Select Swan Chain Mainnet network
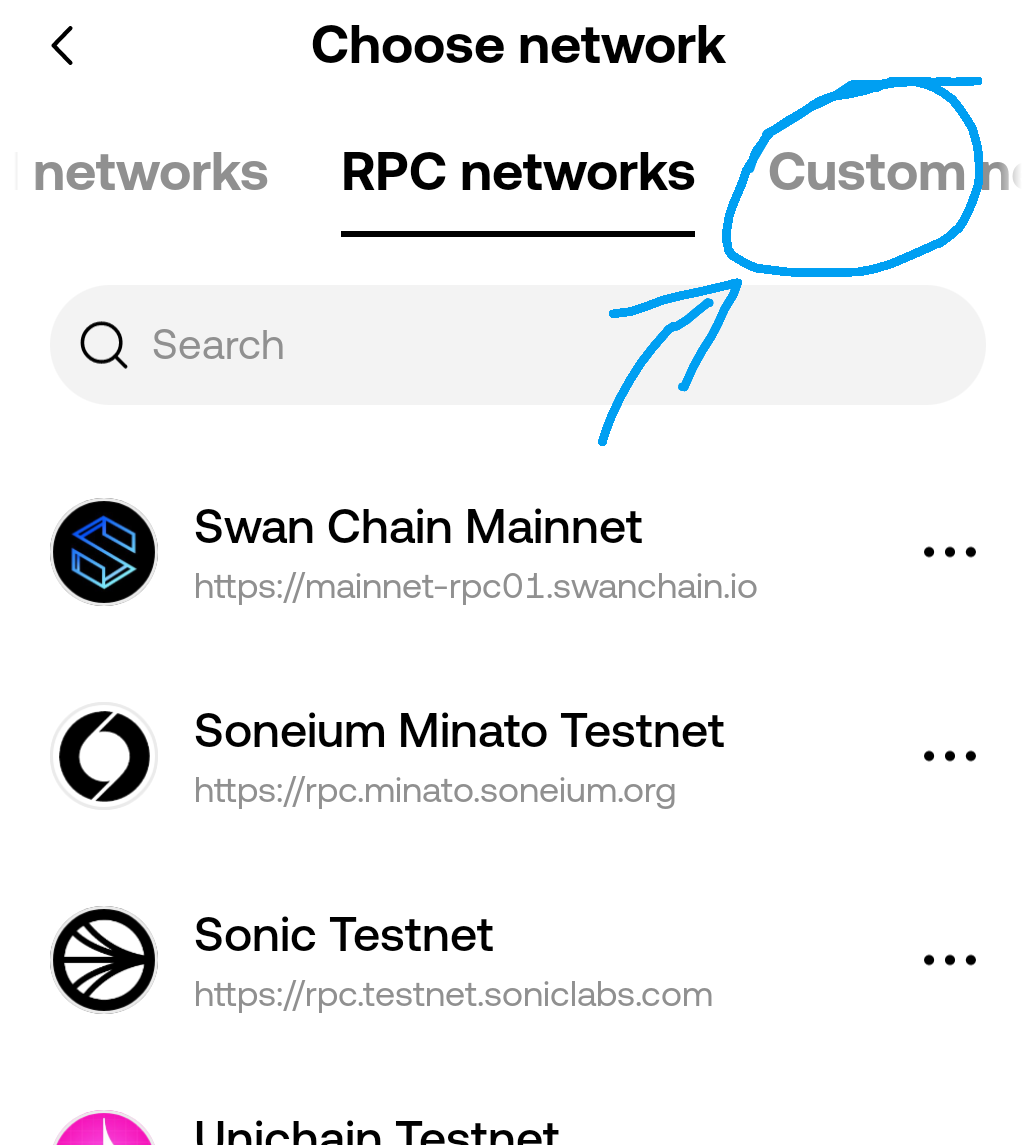 click(x=418, y=552)
